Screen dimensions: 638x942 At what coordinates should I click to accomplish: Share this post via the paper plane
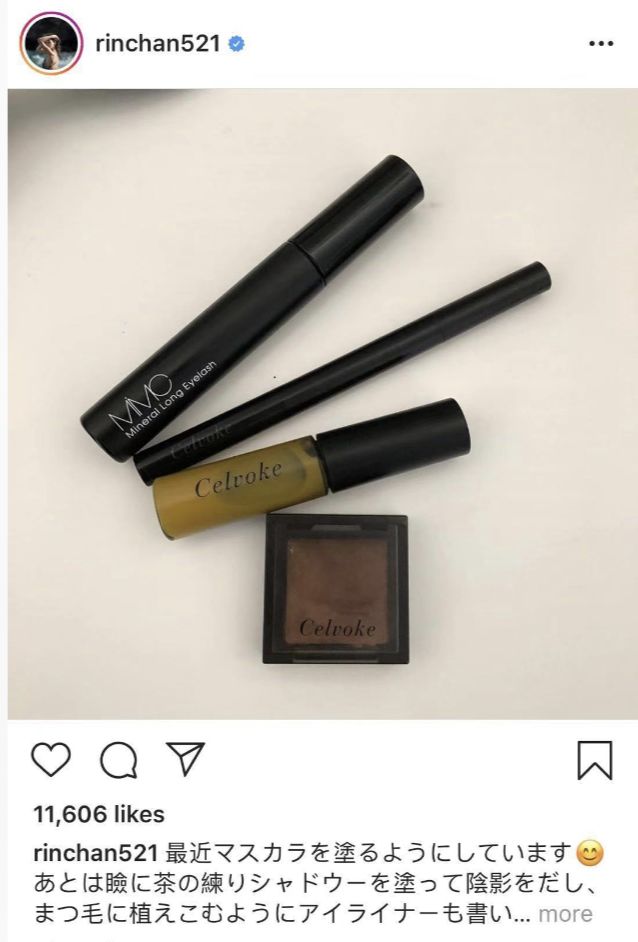click(x=185, y=760)
